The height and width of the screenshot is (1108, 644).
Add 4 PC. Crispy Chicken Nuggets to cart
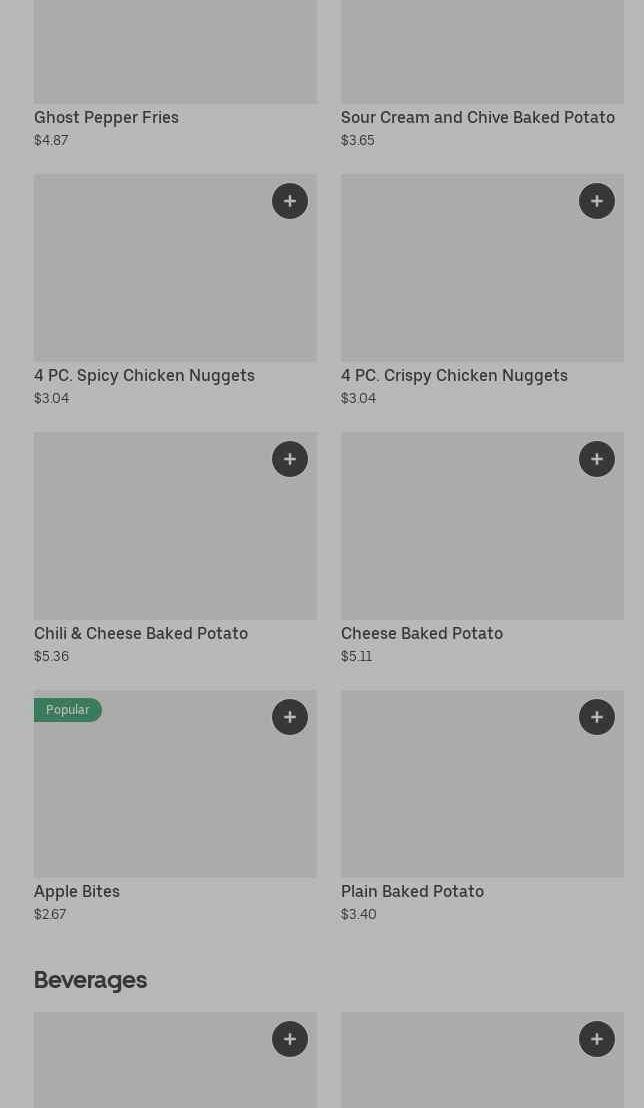[x=597, y=201]
